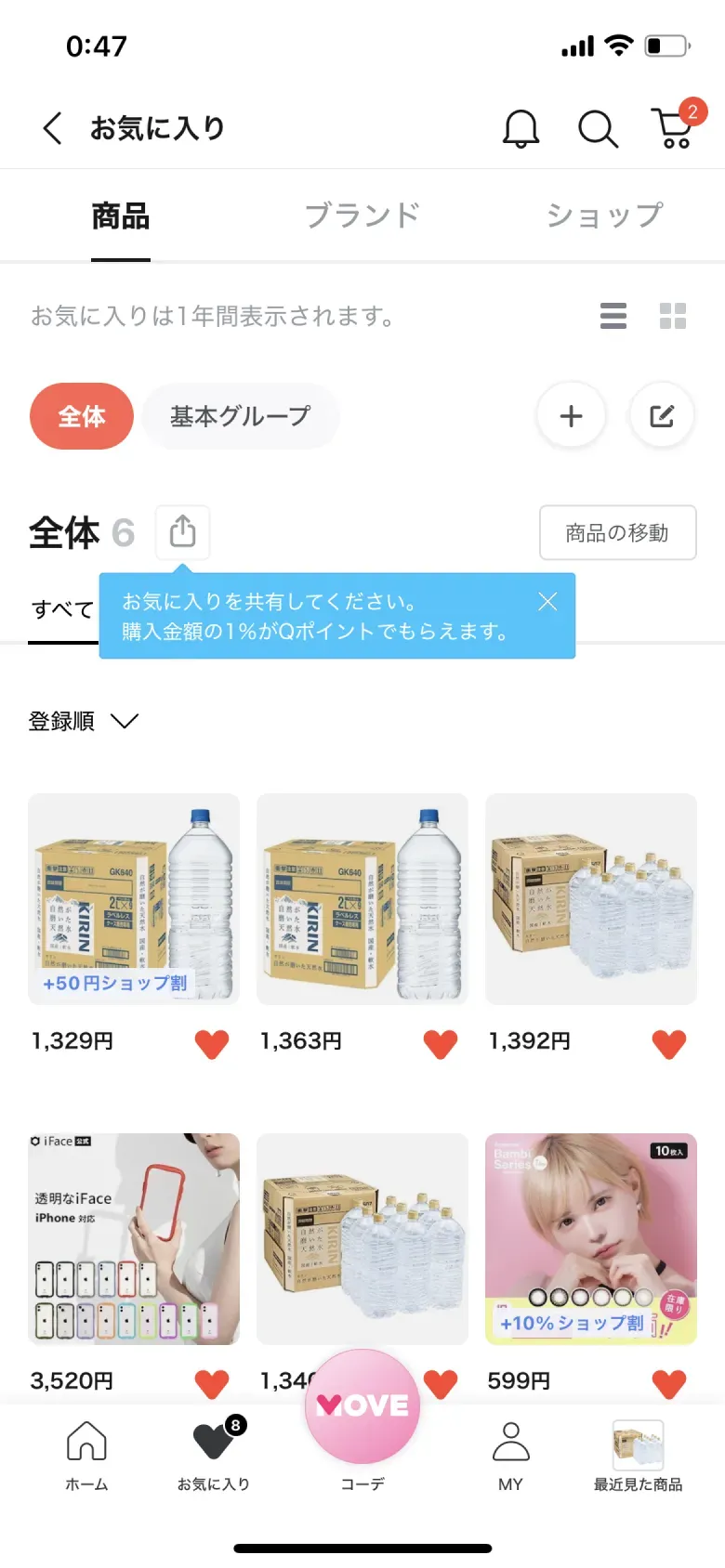Unfavorite the 1,329円 KIRIN water item

[212, 1044]
